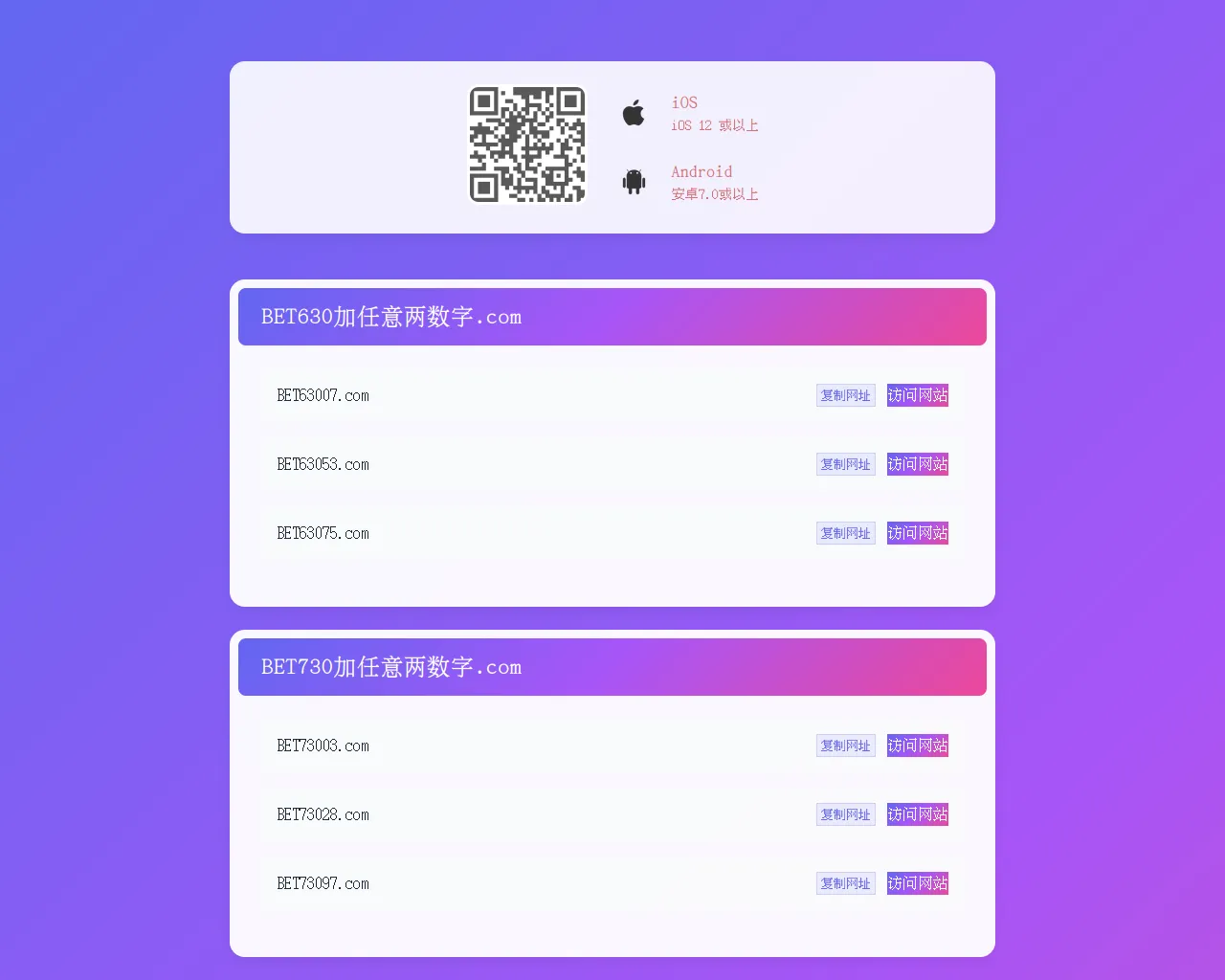Visit the BET63053.com website

[917, 464]
